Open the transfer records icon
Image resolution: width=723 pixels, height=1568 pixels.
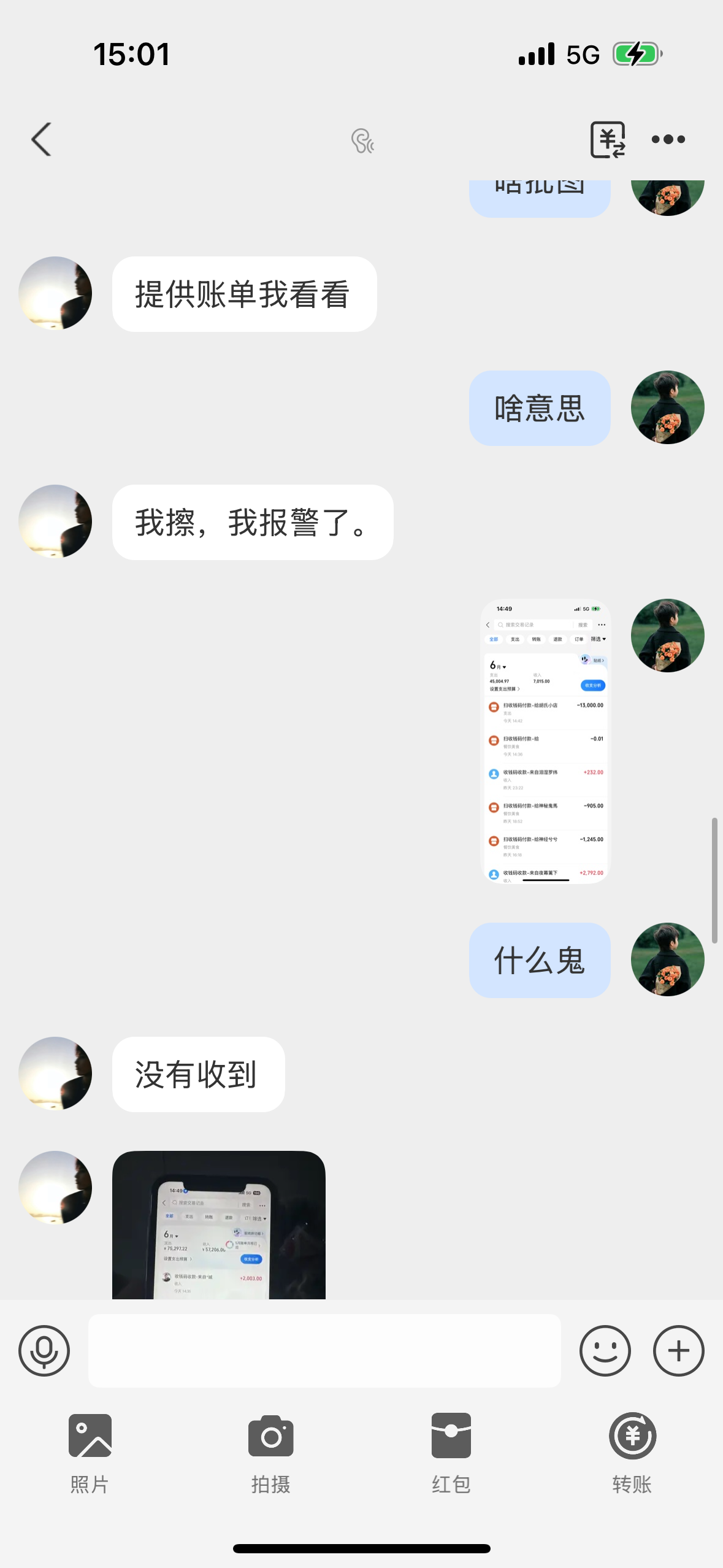pos(607,140)
